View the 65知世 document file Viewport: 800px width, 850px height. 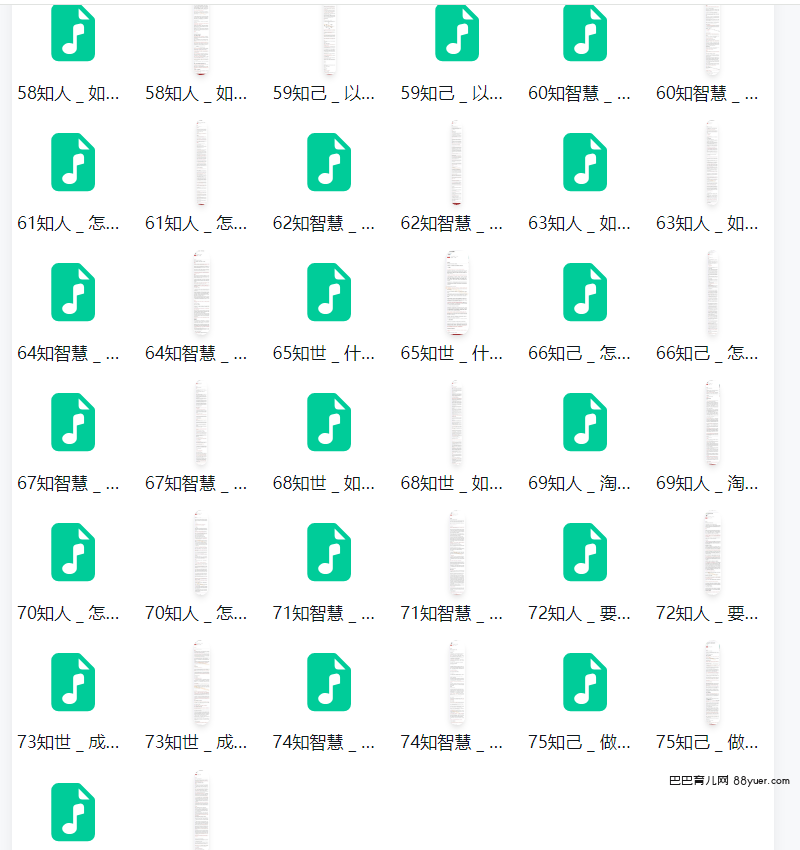(457, 292)
